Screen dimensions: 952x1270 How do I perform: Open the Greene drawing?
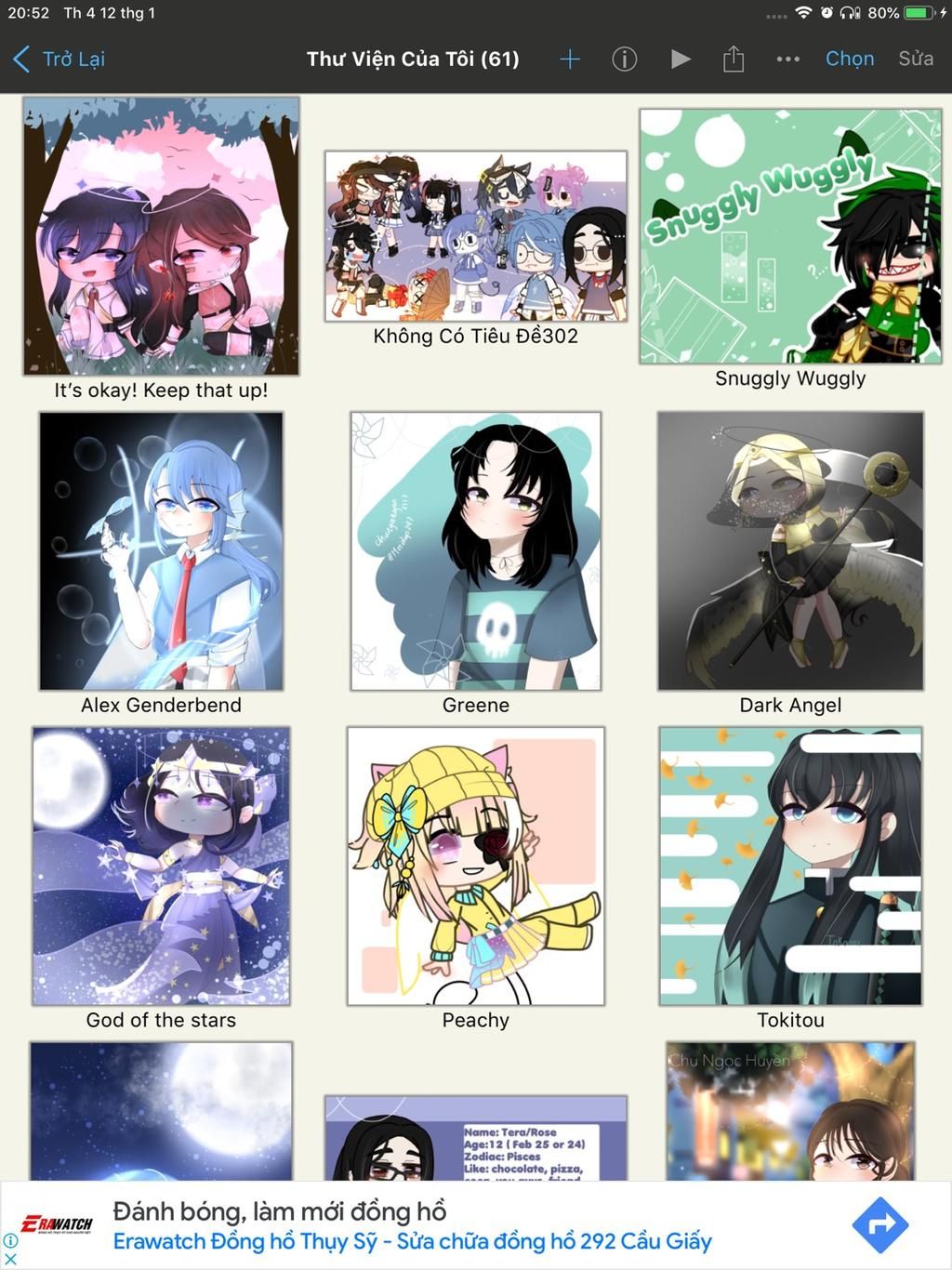click(x=475, y=550)
